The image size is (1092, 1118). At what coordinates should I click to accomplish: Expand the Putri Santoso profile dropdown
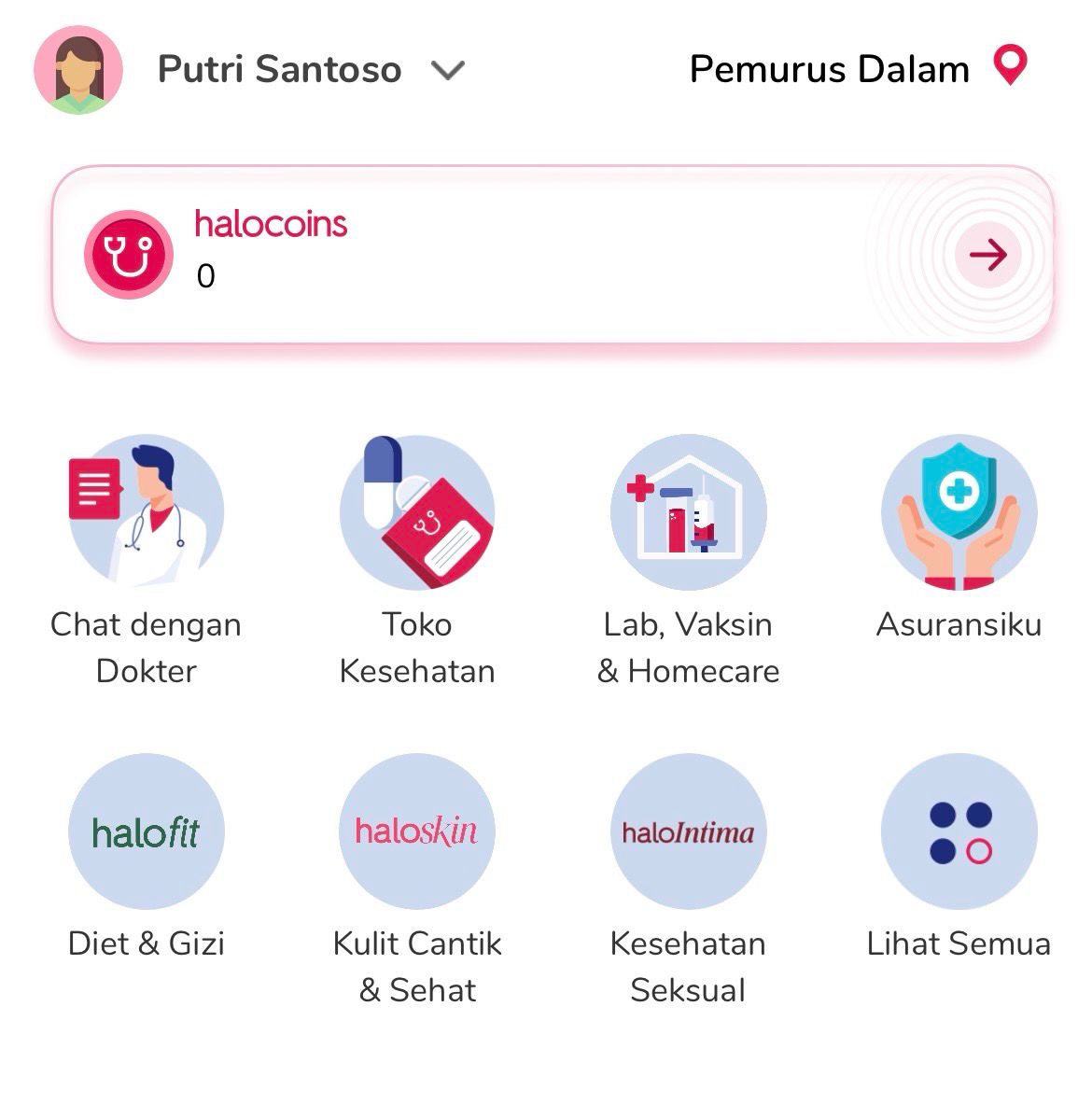pyautogui.click(x=448, y=70)
